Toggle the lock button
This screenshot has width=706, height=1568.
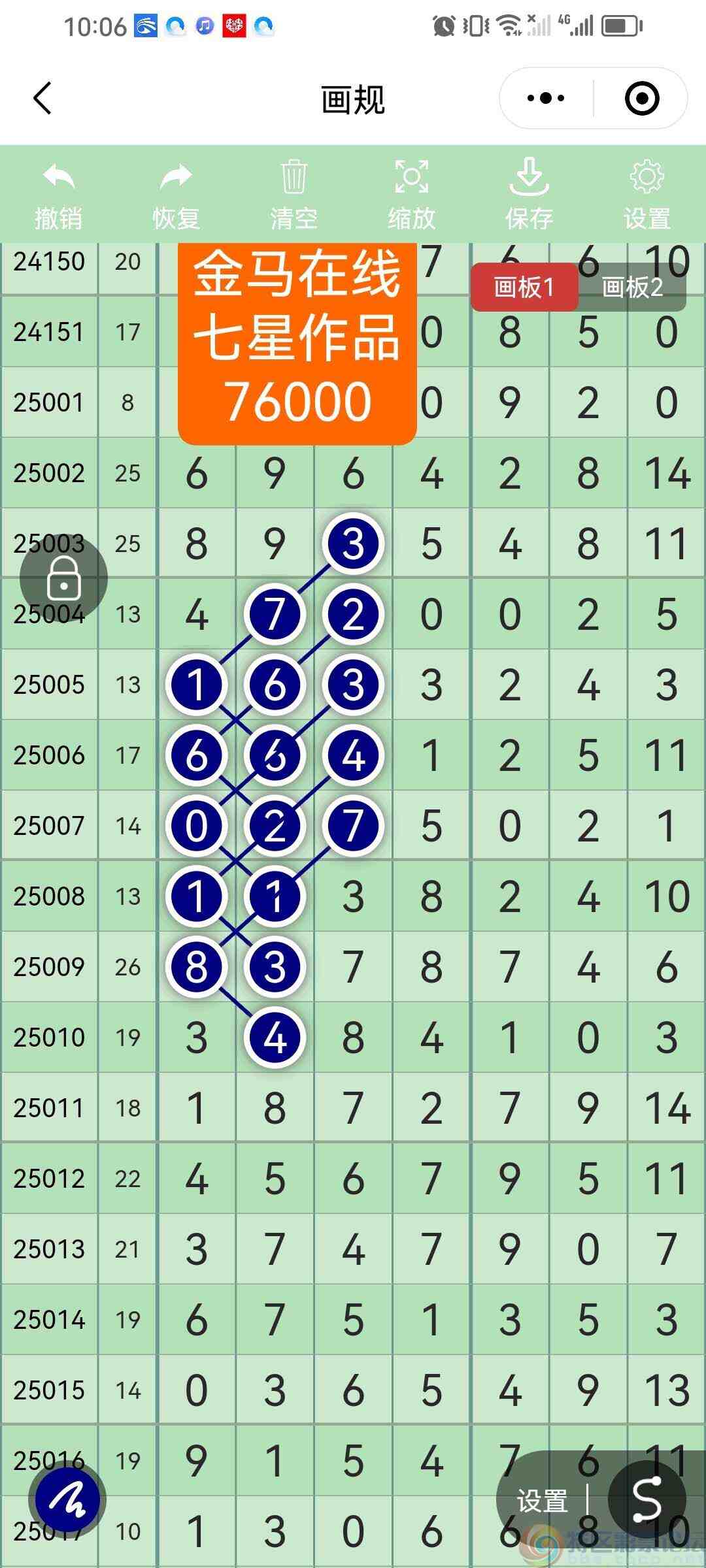pyautogui.click(x=63, y=579)
